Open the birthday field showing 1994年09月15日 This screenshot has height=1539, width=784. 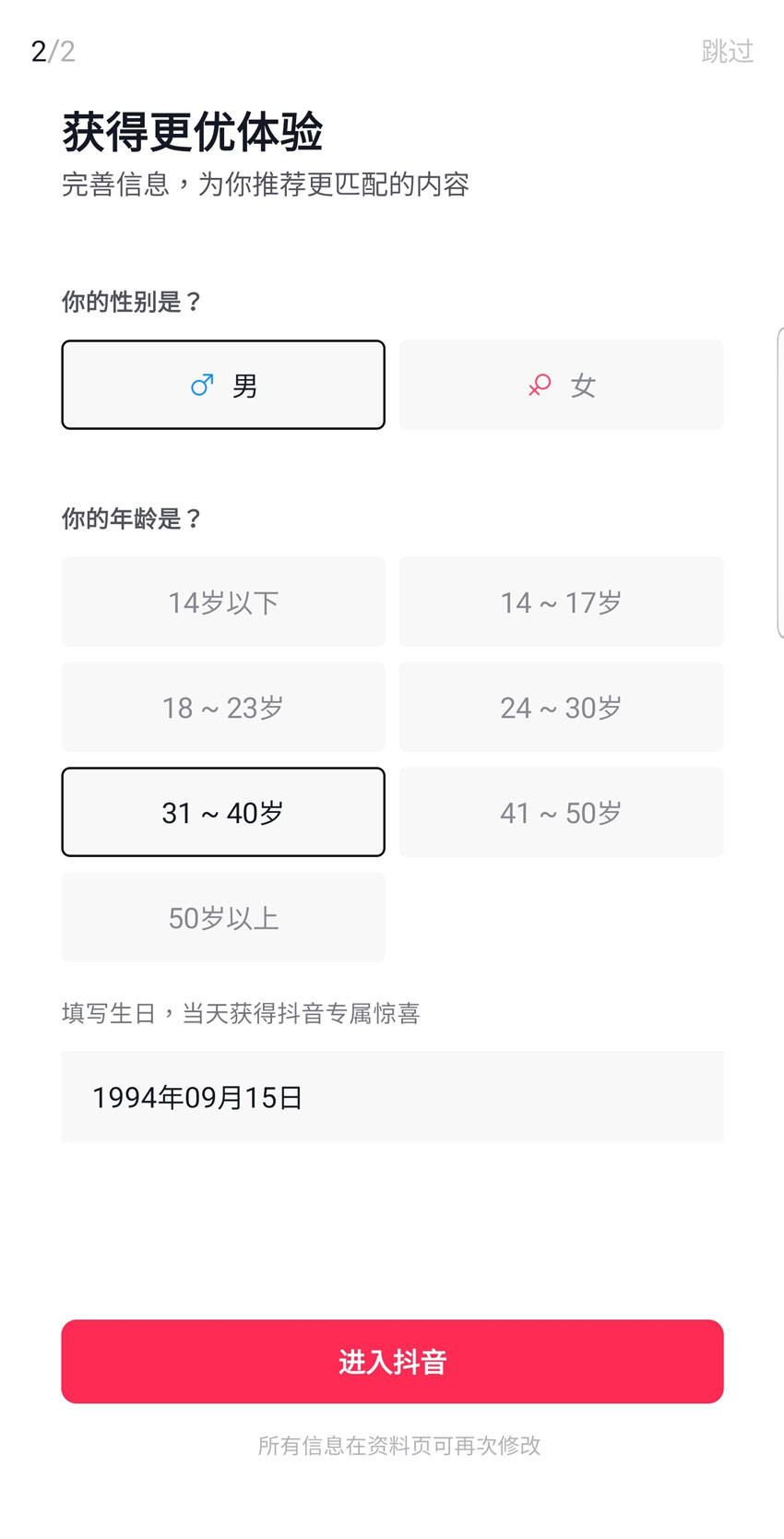point(392,1096)
